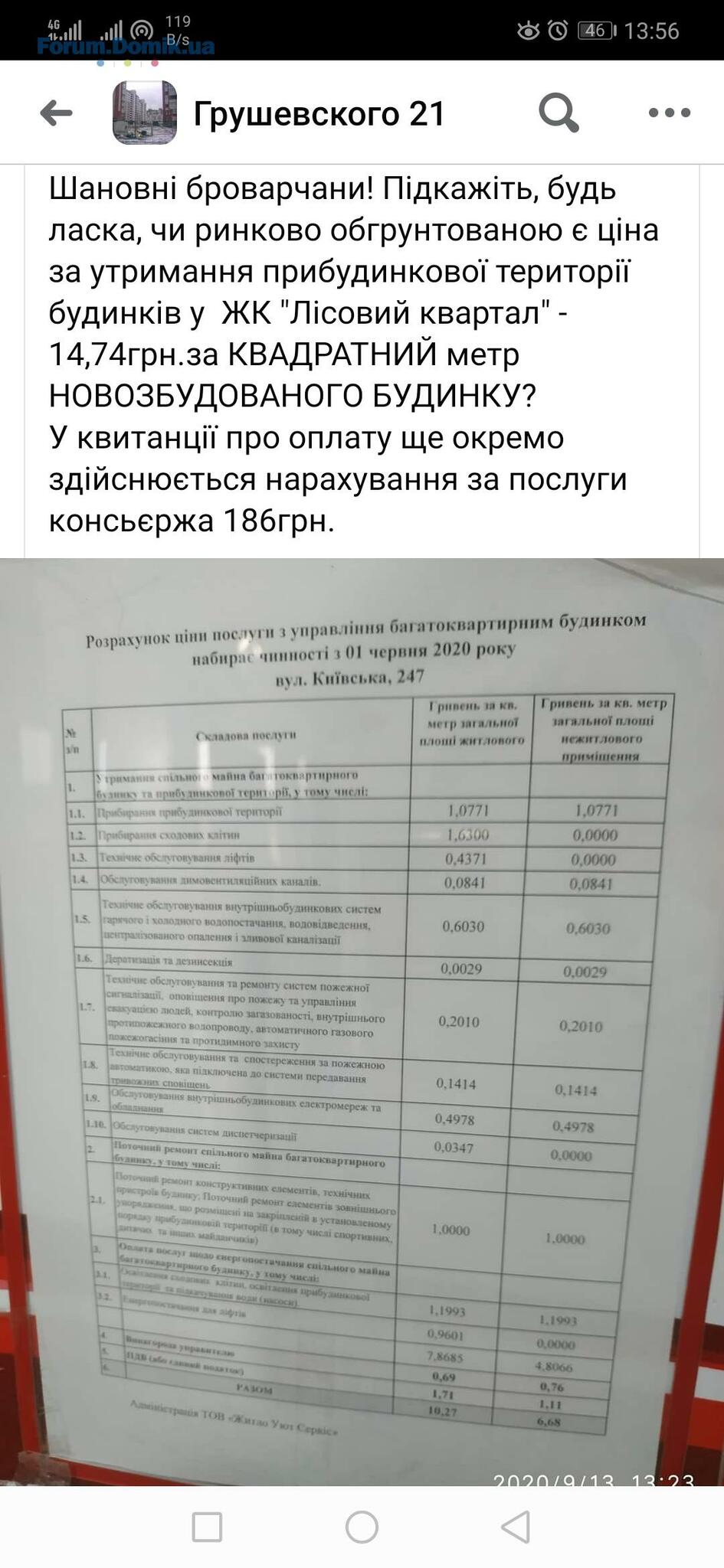Viewport: 724px width, 1568px height.
Task: Search within the Грушевского 21 group
Action: click(x=558, y=113)
